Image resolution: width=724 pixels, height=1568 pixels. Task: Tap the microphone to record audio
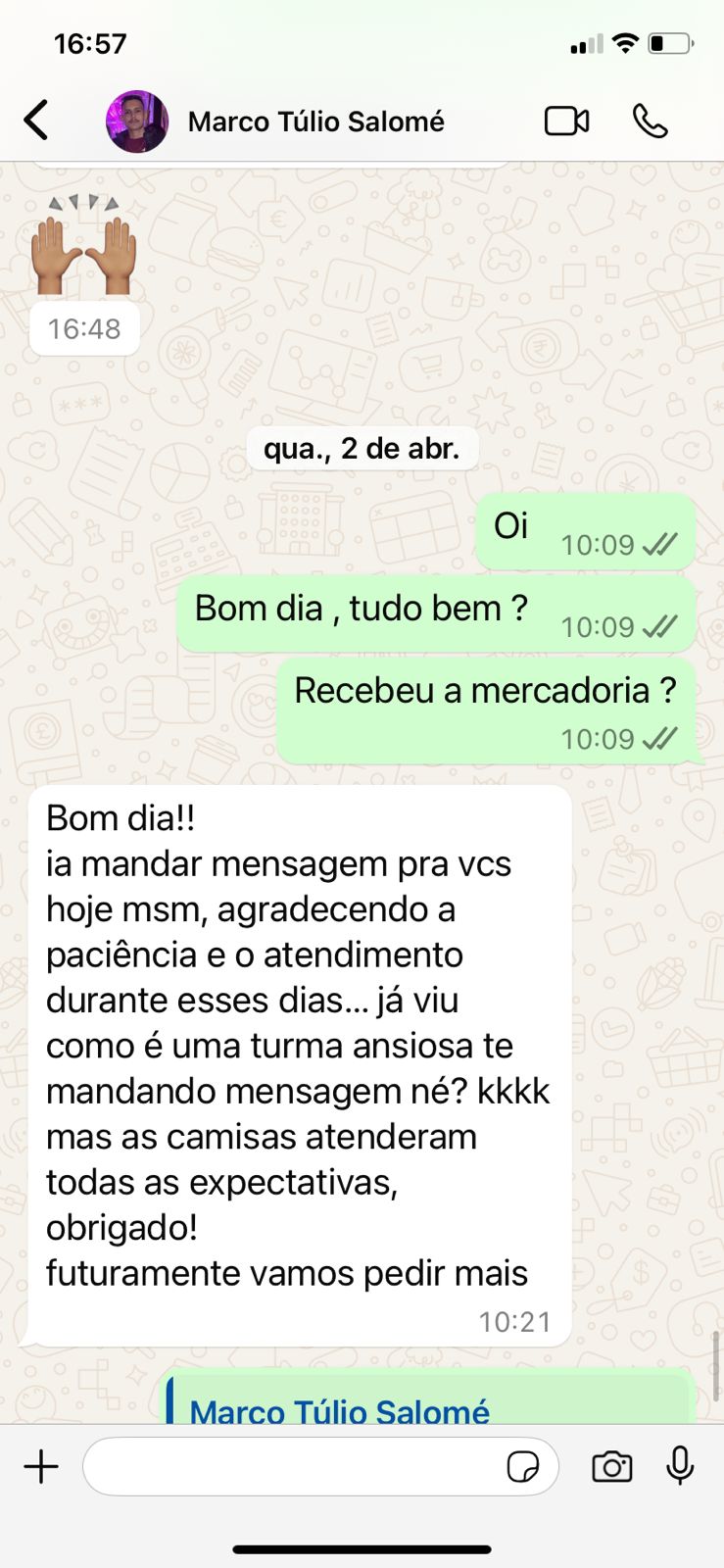tap(680, 1467)
